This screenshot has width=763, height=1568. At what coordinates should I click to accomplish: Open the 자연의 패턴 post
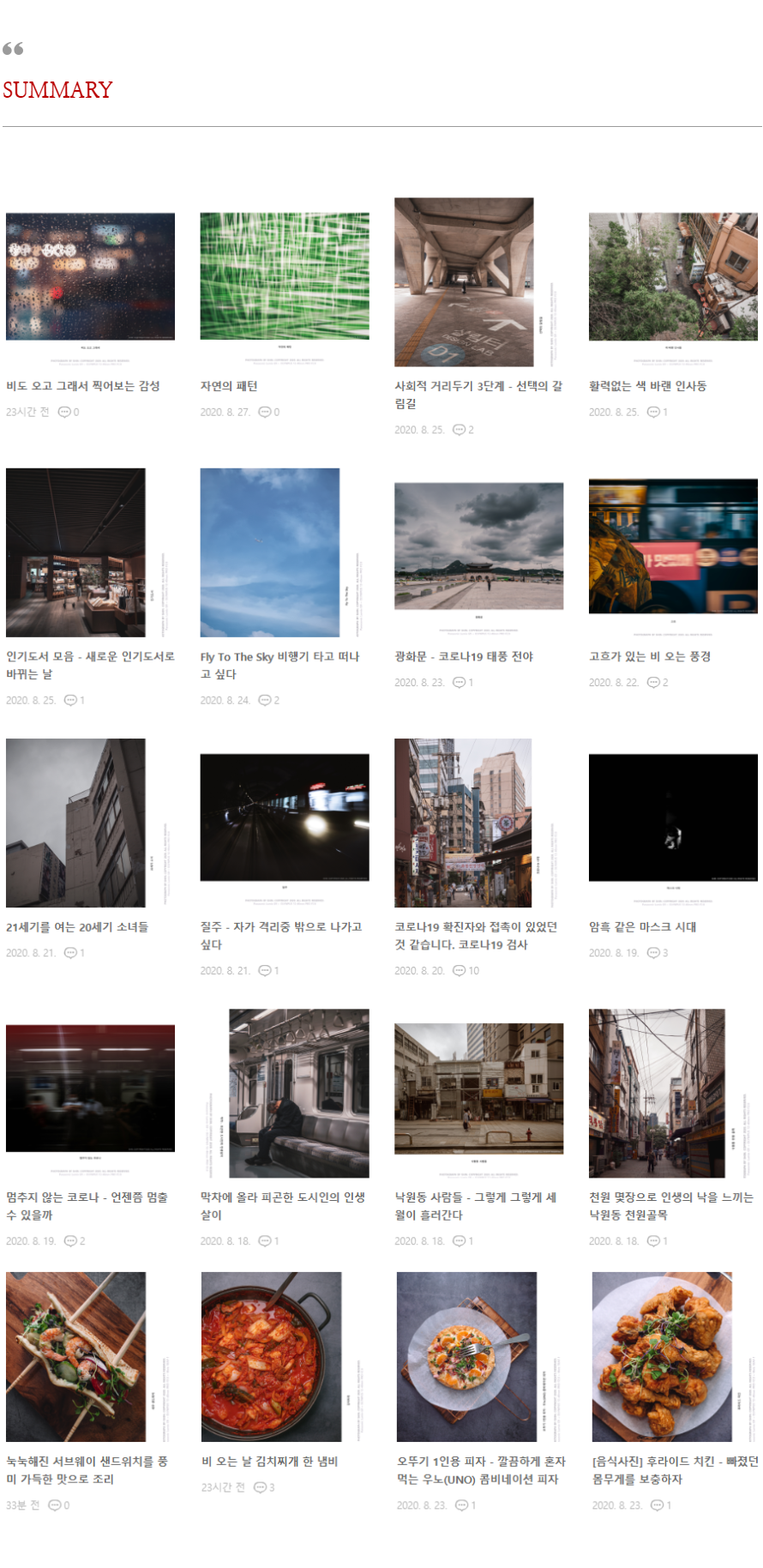point(229,386)
